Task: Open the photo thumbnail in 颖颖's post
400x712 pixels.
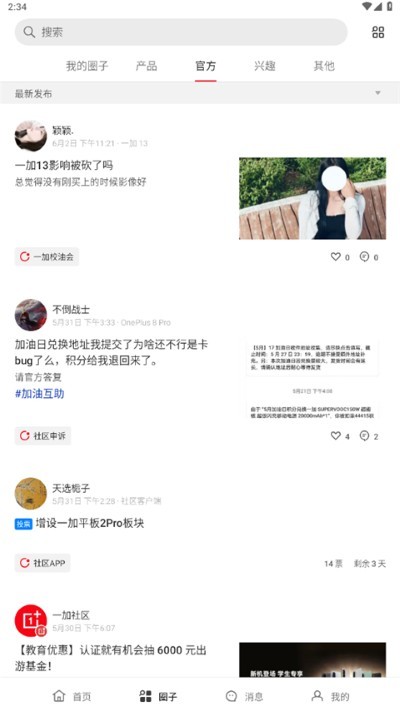Action: click(x=312, y=198)
